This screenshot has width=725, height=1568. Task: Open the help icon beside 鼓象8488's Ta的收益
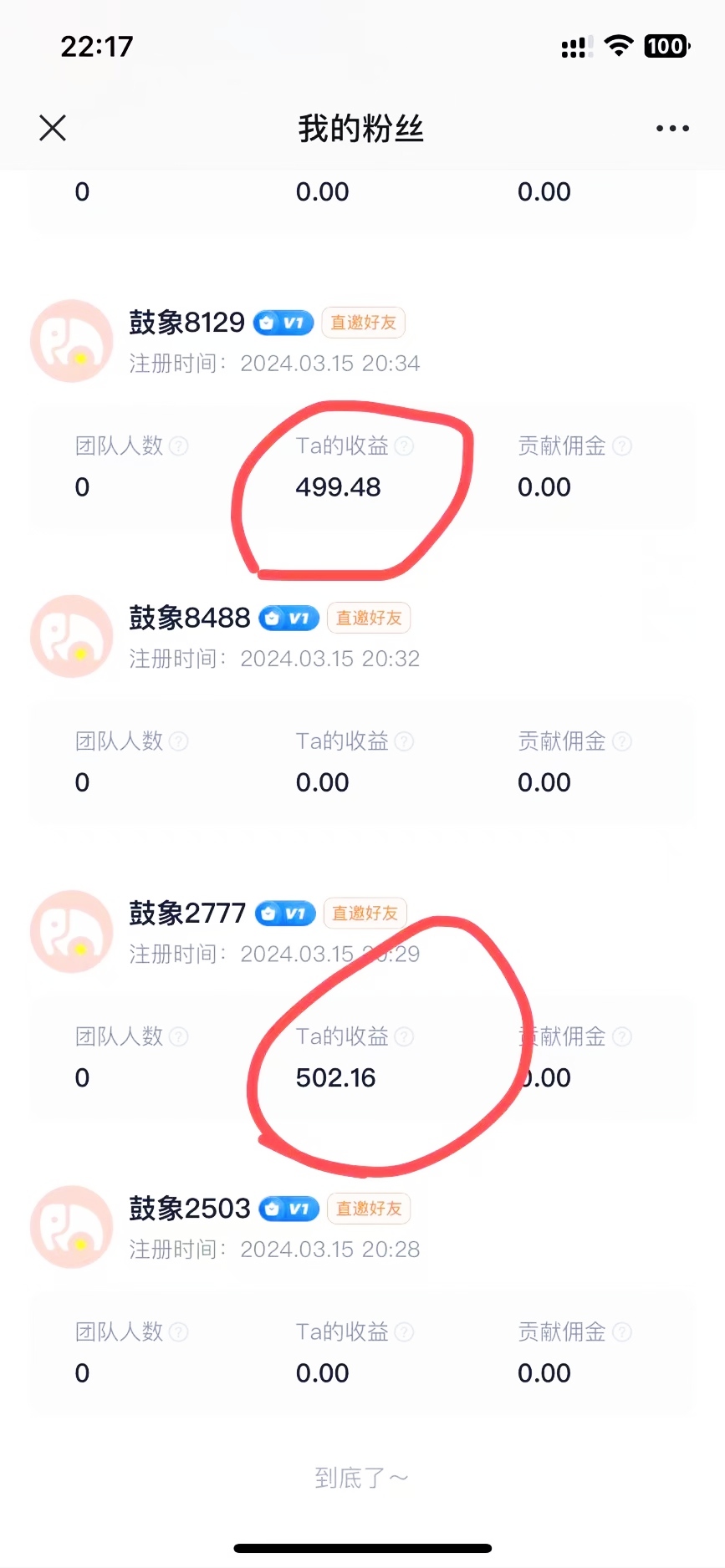point(404,741)
